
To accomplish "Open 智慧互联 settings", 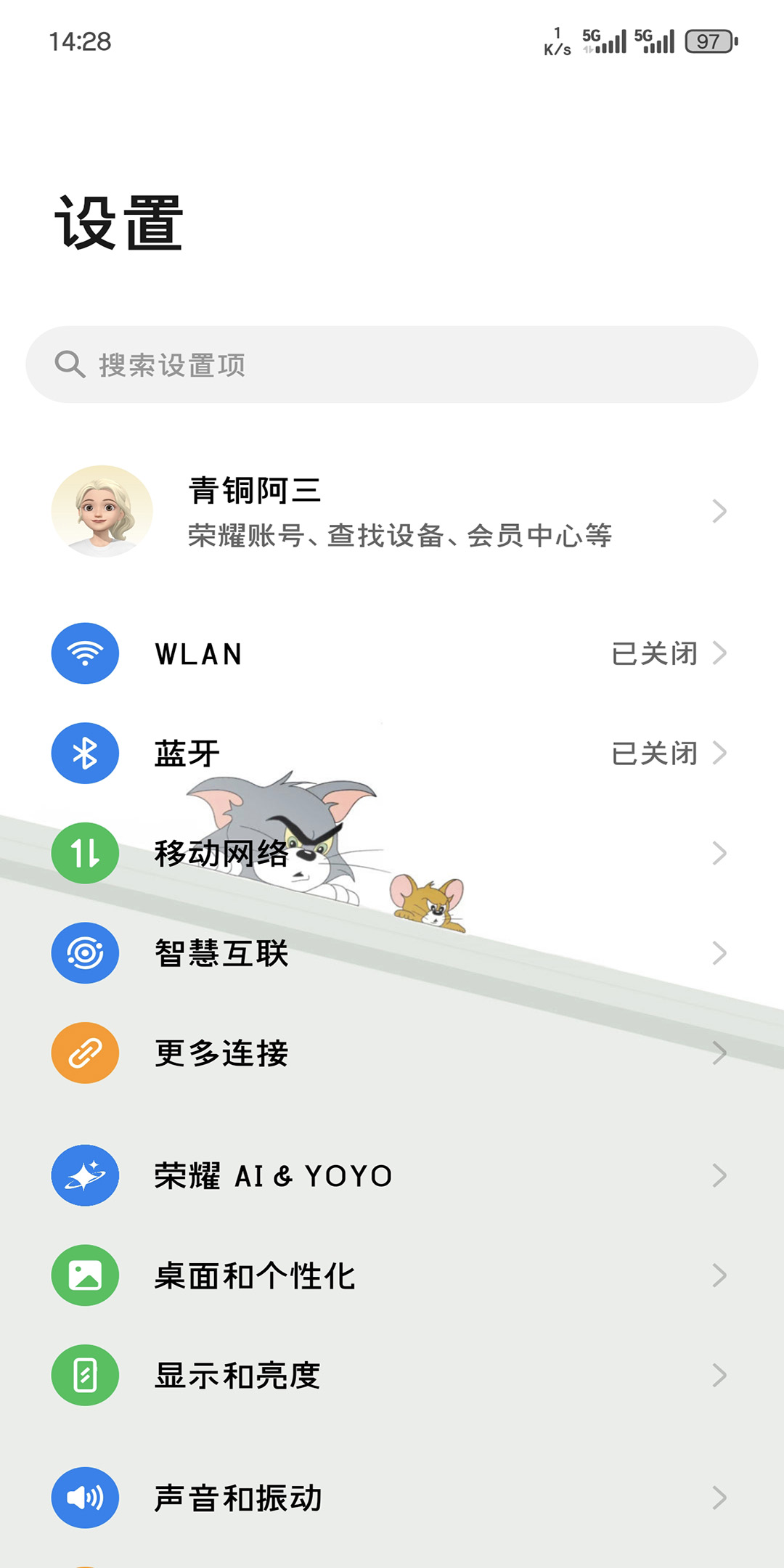I will tap(392, 953).
